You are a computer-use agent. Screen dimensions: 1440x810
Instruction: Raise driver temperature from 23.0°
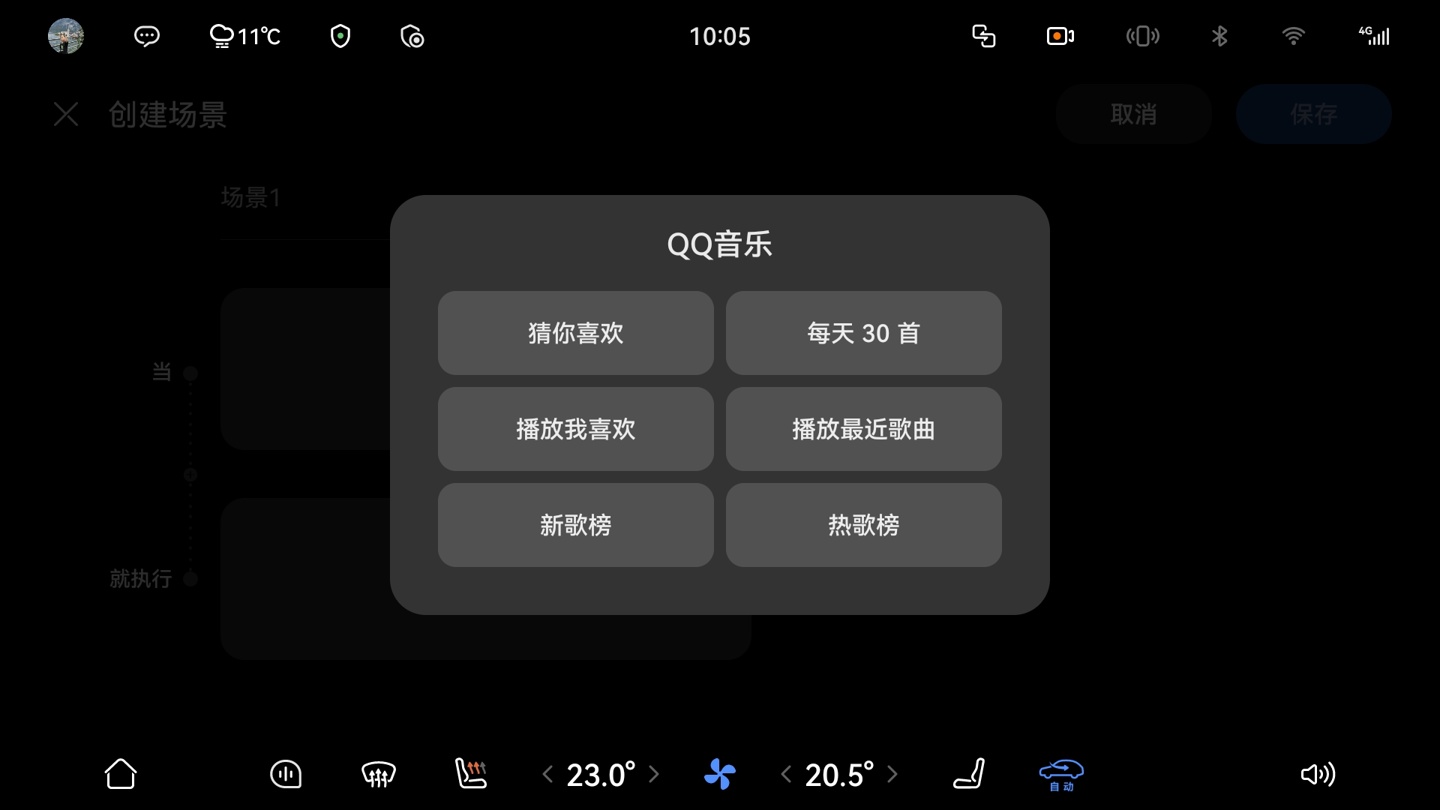(654, 774)
